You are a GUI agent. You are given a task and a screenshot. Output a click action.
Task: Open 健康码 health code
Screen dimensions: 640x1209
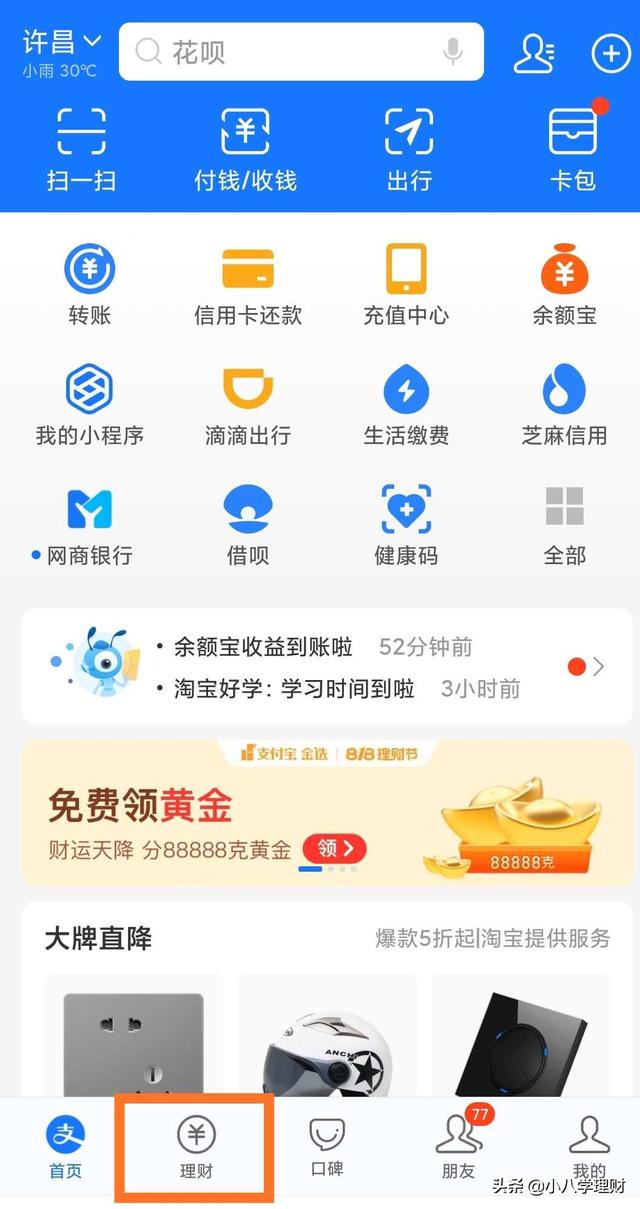406,525
